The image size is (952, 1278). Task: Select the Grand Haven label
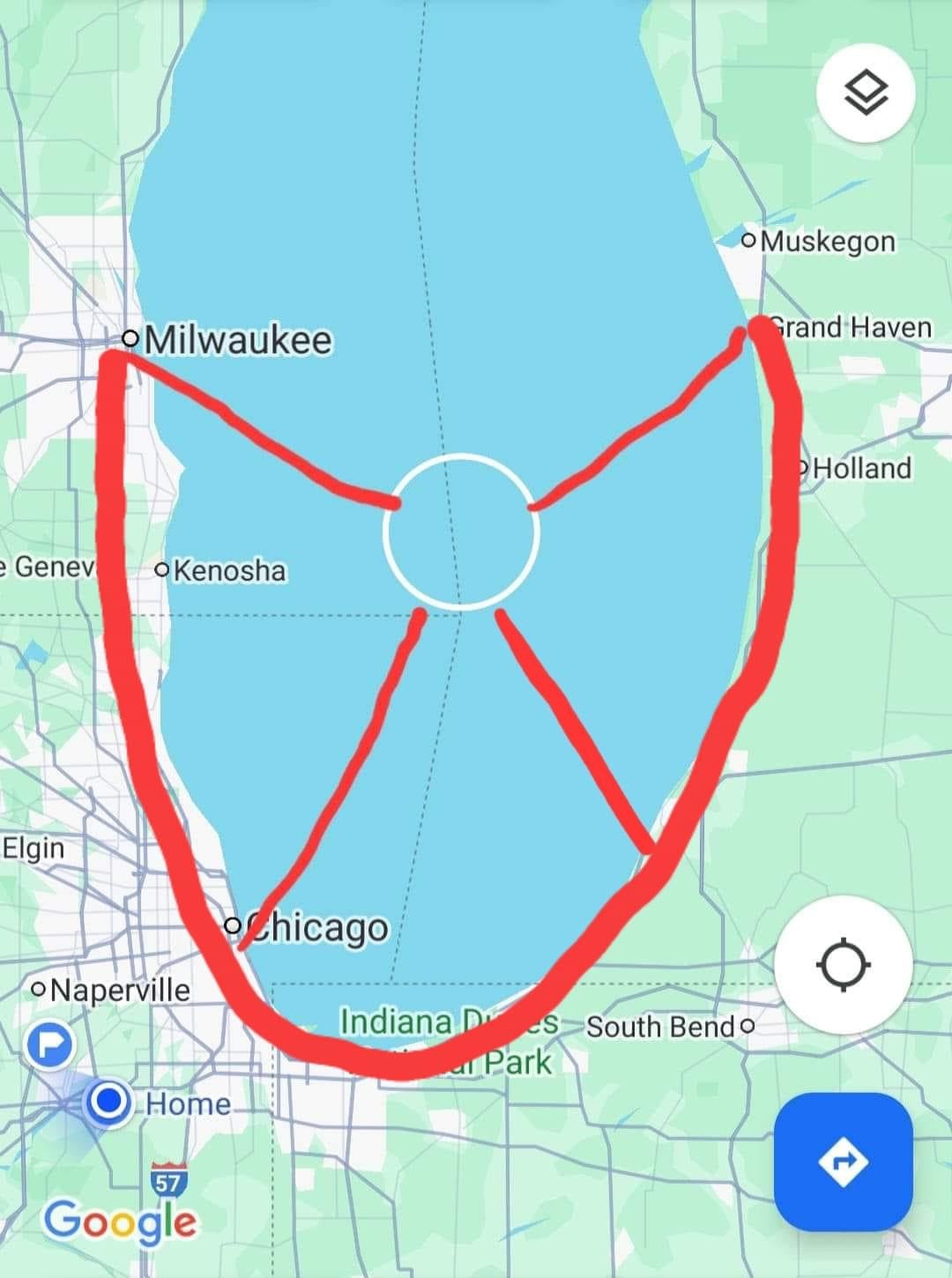click(852, 327)
